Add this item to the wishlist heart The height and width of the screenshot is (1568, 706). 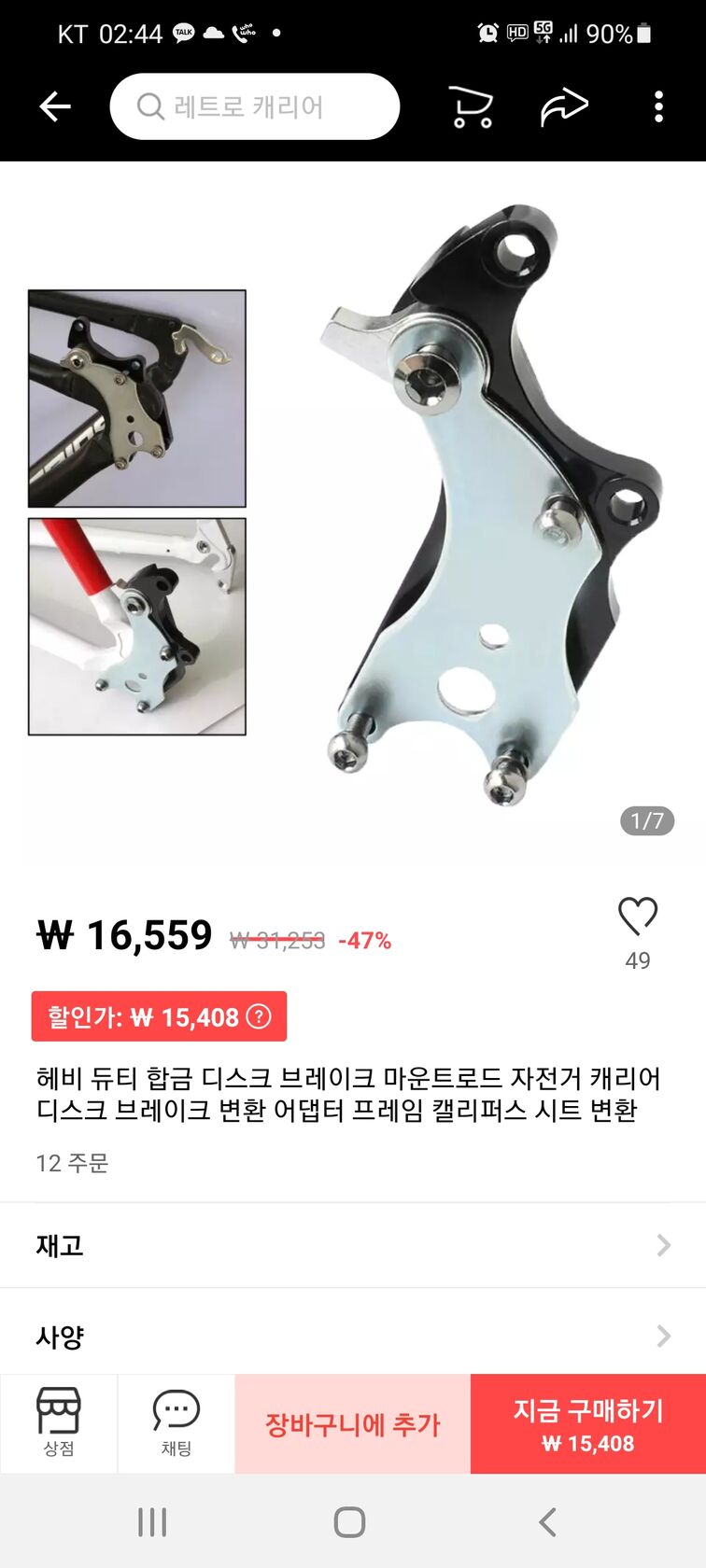[638, 917]
